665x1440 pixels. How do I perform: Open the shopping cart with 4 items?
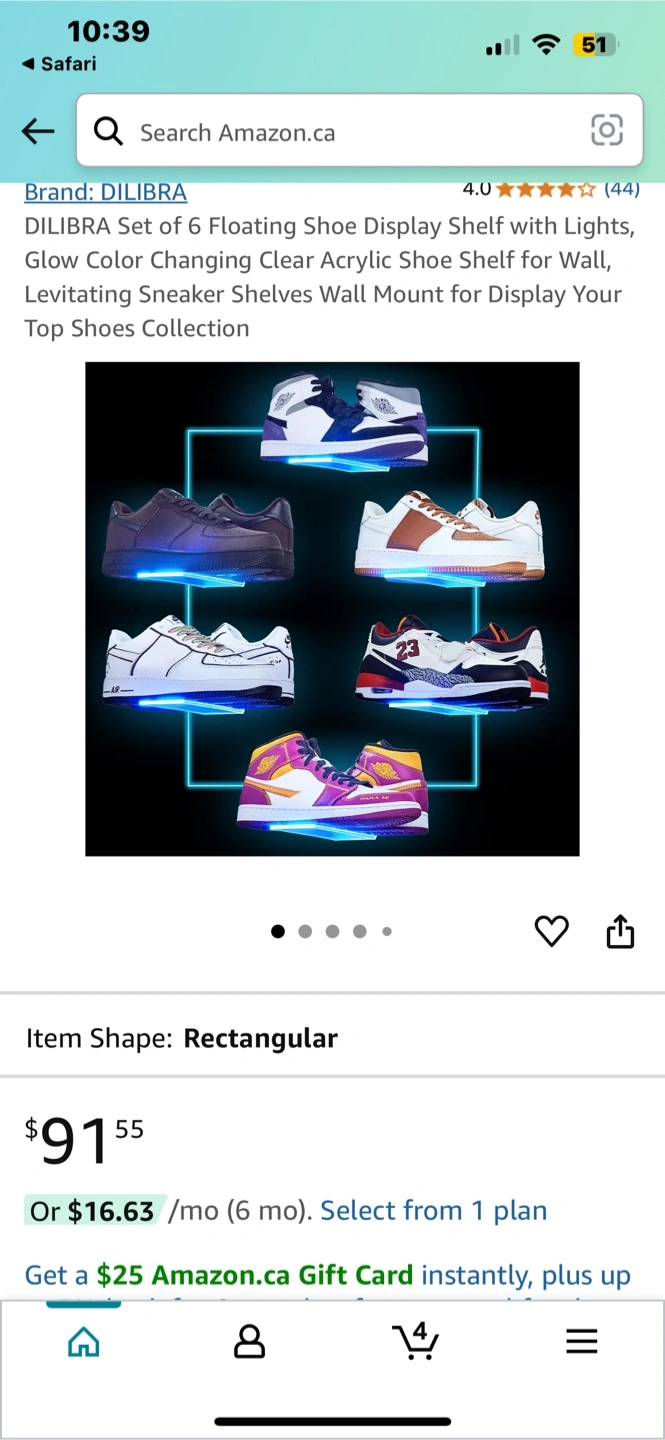(415, 1341)
